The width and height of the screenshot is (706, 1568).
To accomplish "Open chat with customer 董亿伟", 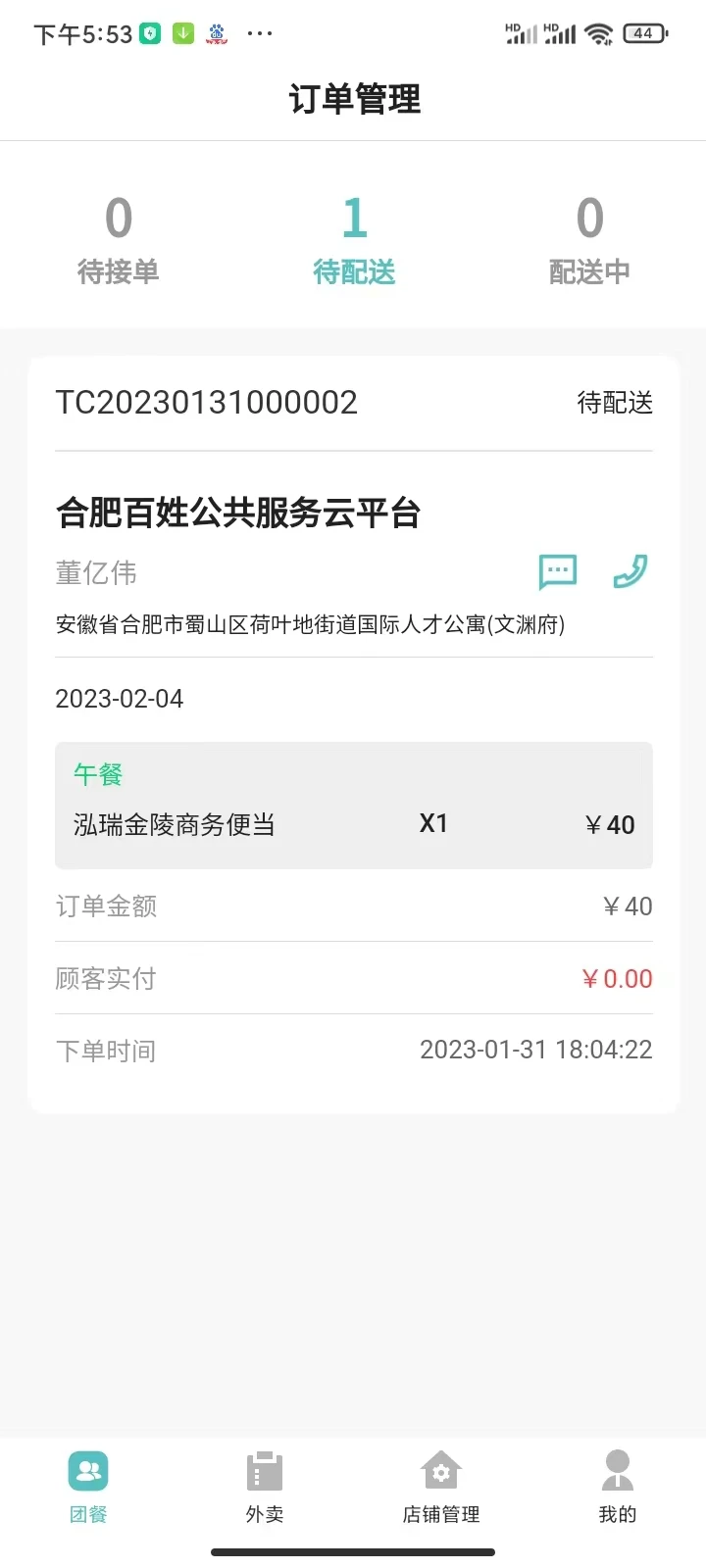I will coord(557,571).
